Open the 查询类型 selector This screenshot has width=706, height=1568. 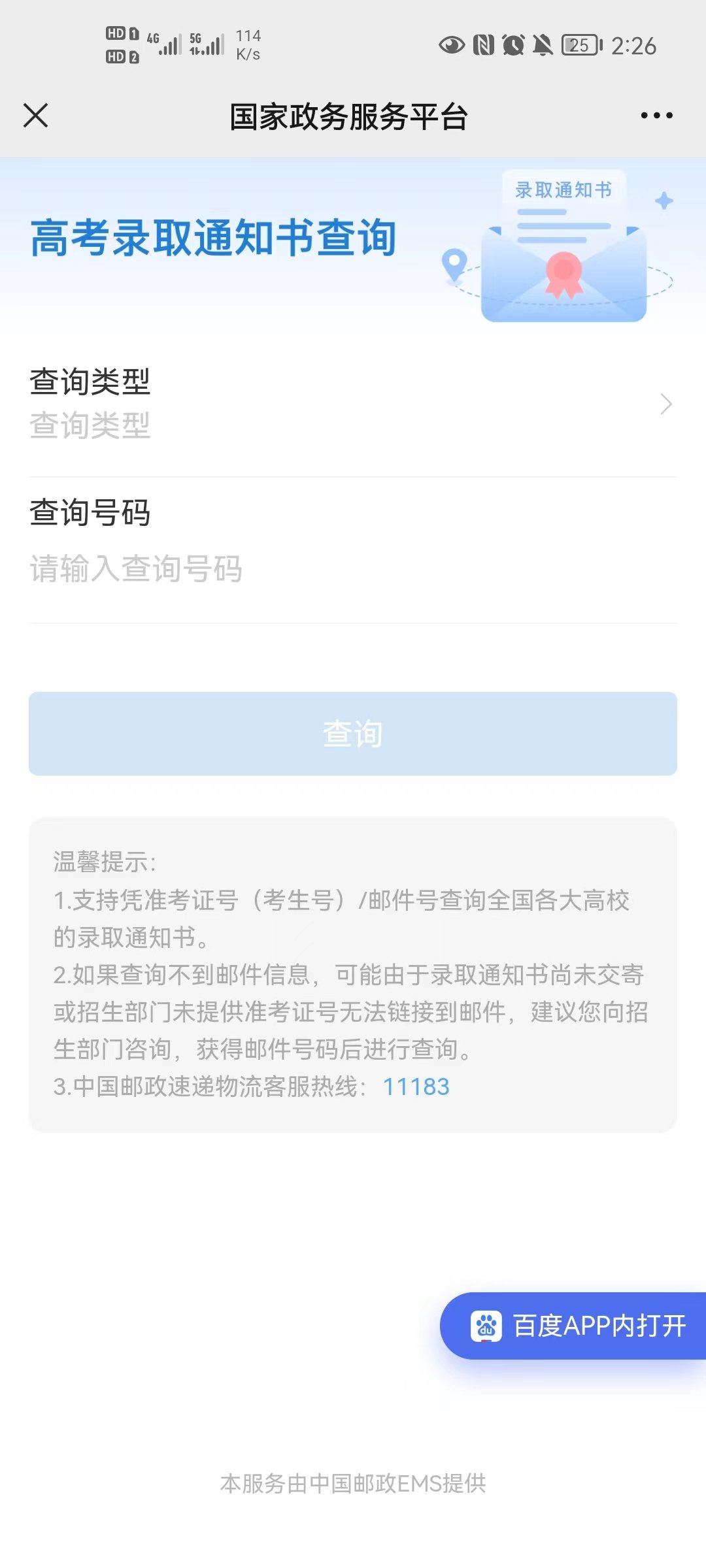coord(353,404)
